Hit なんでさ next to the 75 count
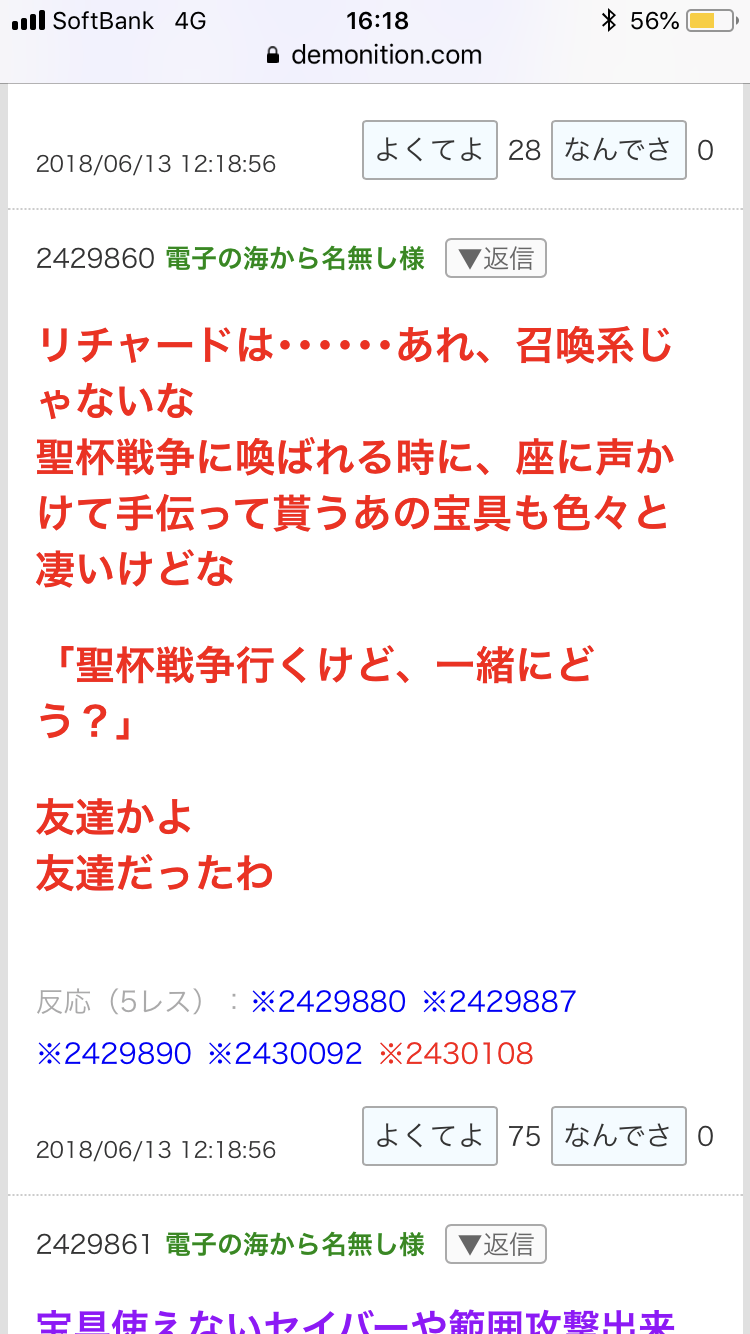The height and width of the screenshot is (1334, 750). pyautogui.click(x=618, y=1136)
